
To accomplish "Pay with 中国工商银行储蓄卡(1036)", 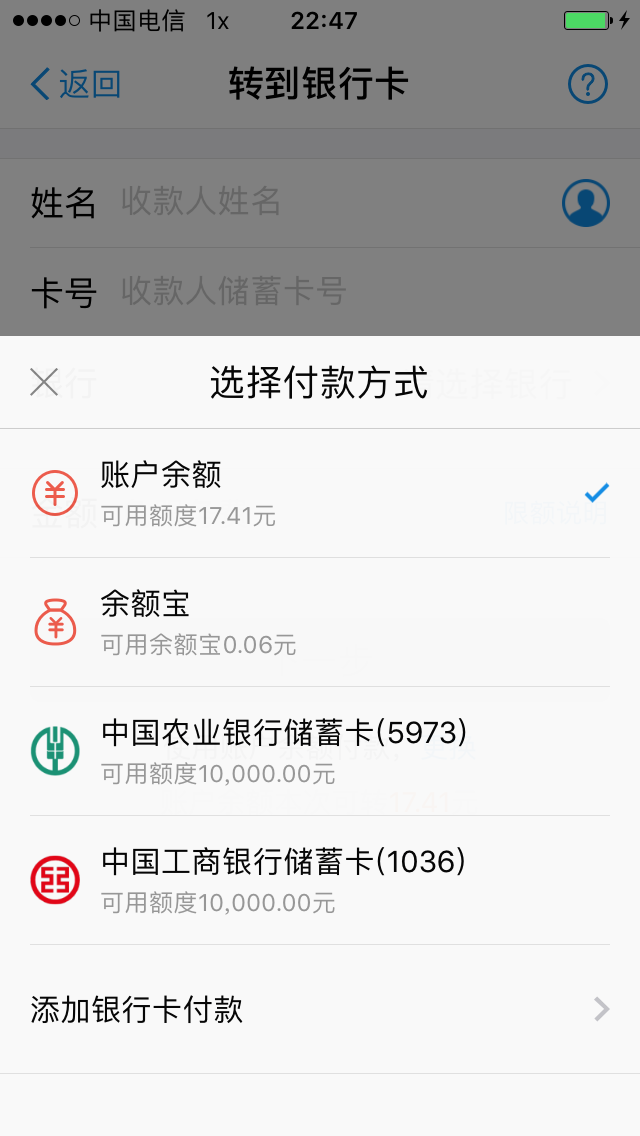I will 320,880.
